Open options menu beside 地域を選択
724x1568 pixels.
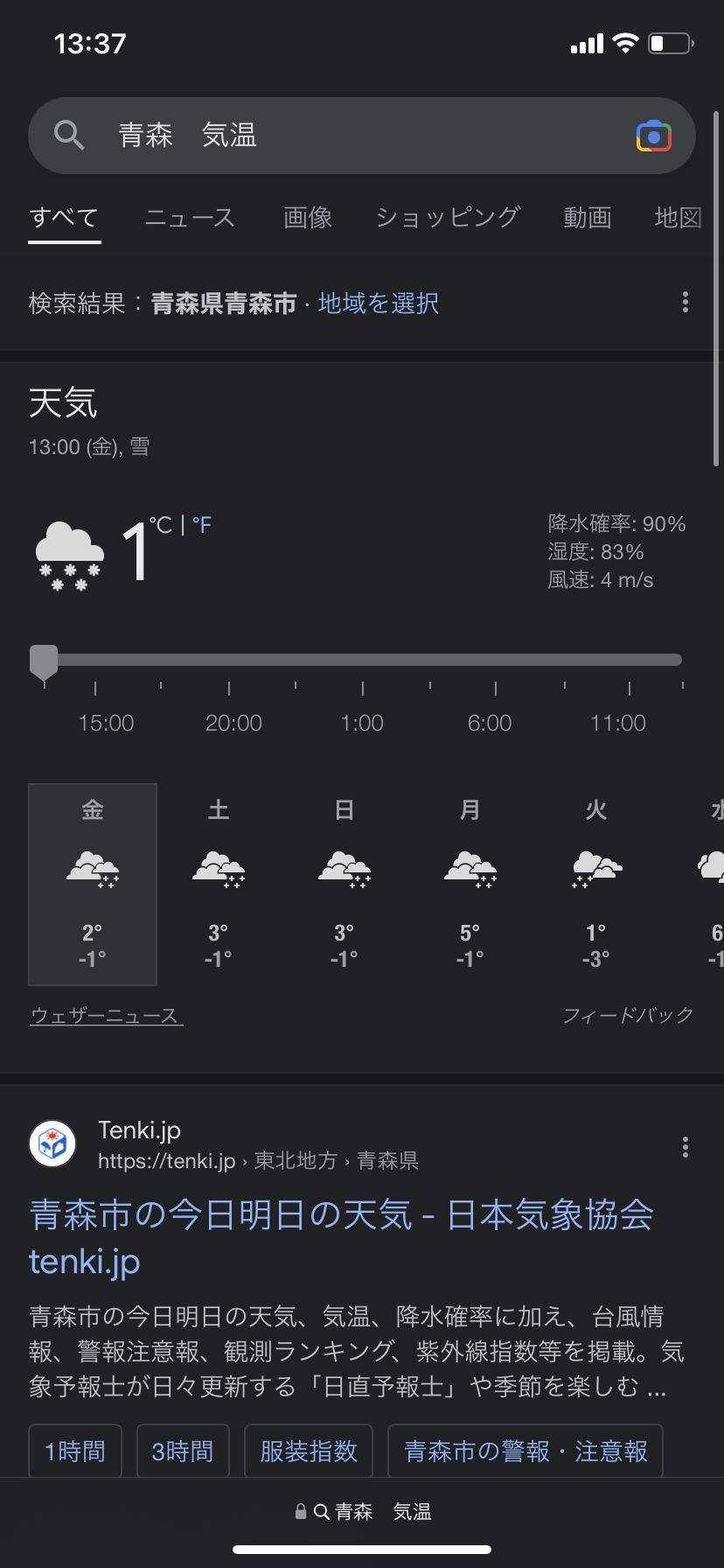685,303
